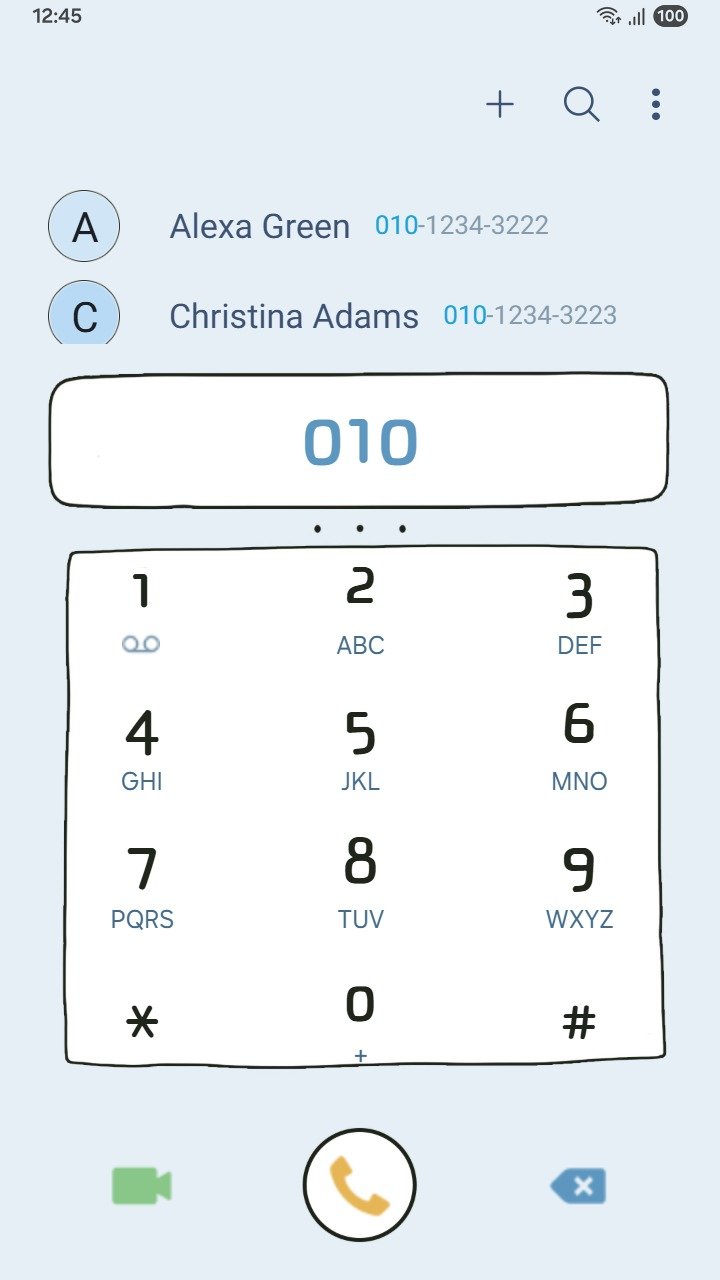
Task: Start a video call with the green camera
Action: 141,1186
